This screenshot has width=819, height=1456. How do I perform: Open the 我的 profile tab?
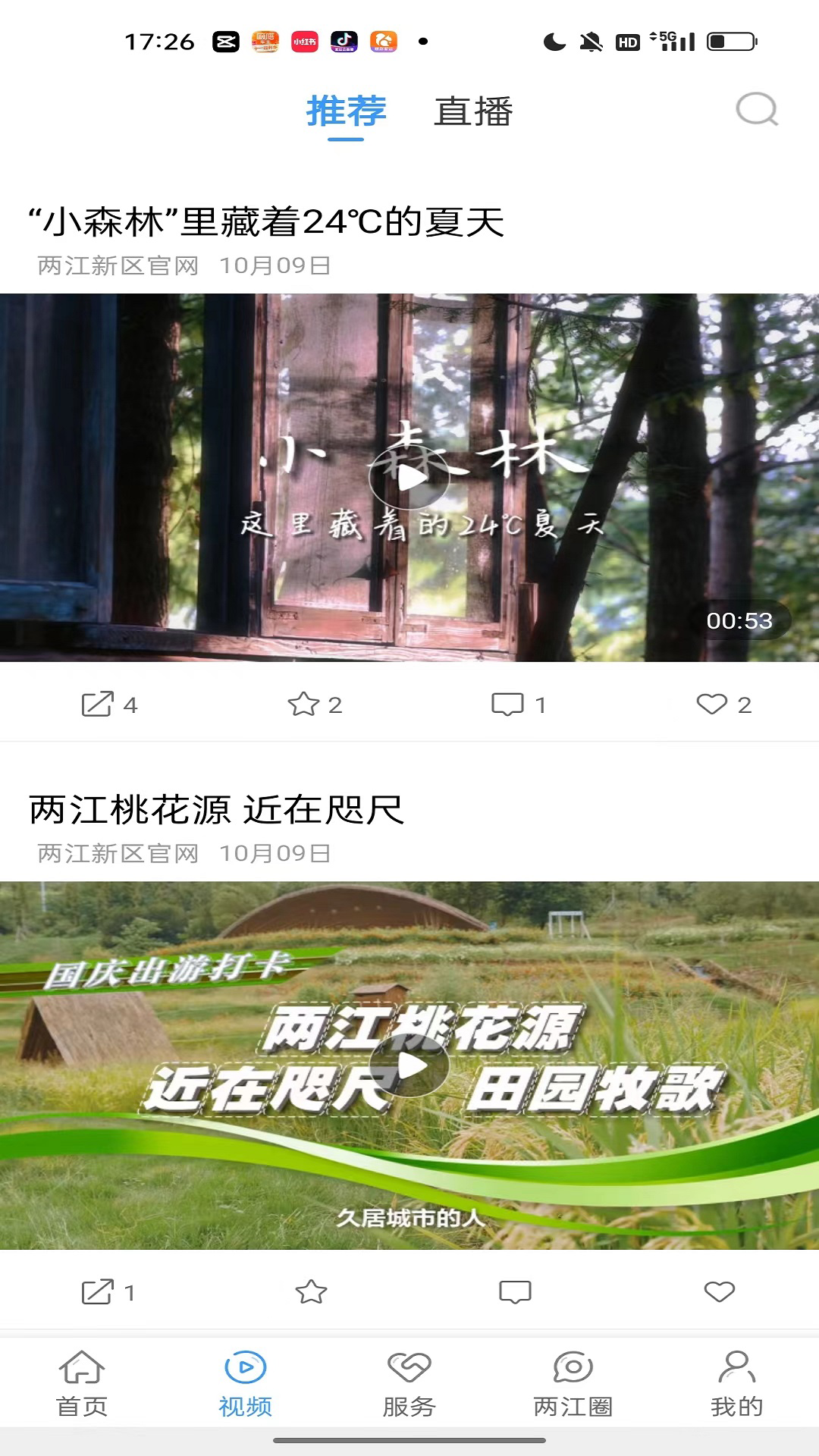(736, 1383)
